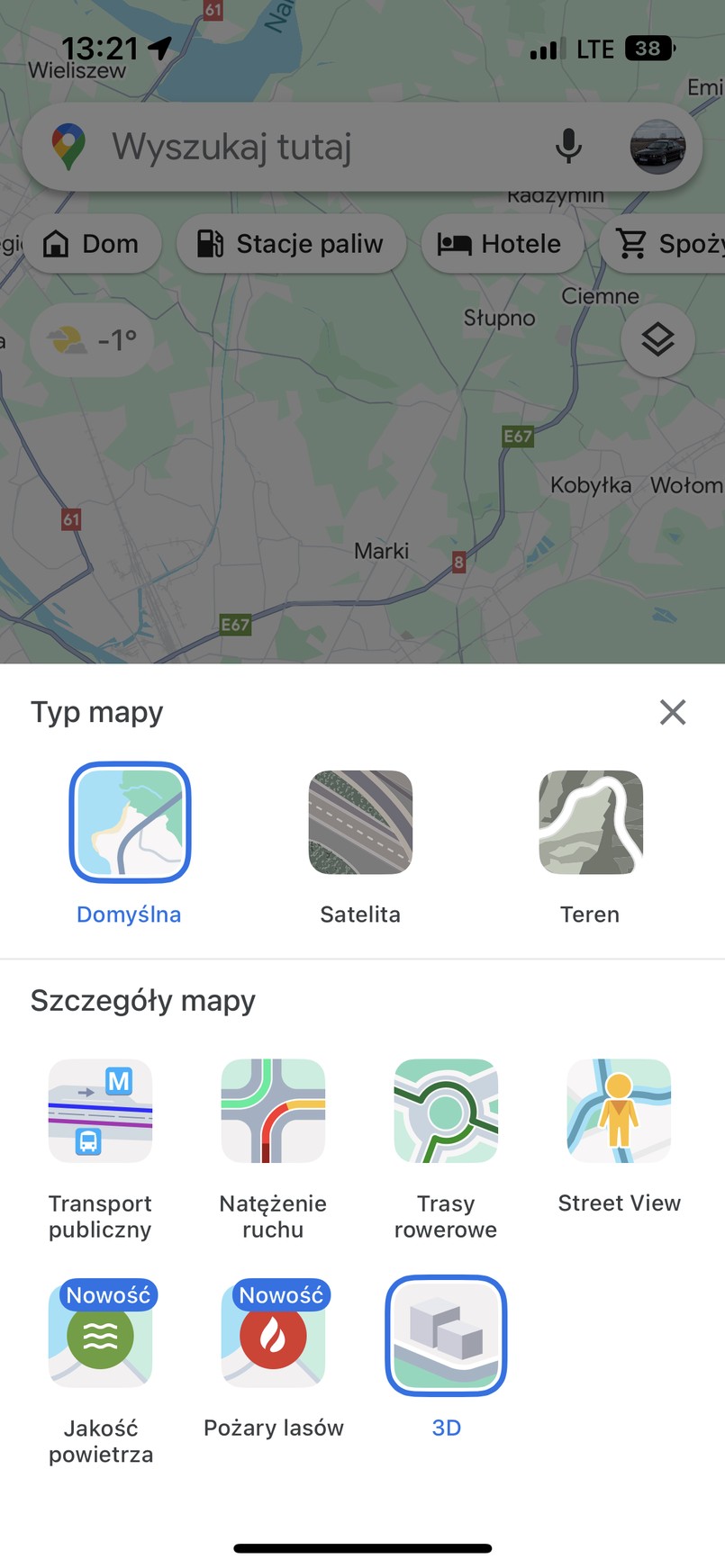Open the Stacje paliw category chip

point(290,243)
